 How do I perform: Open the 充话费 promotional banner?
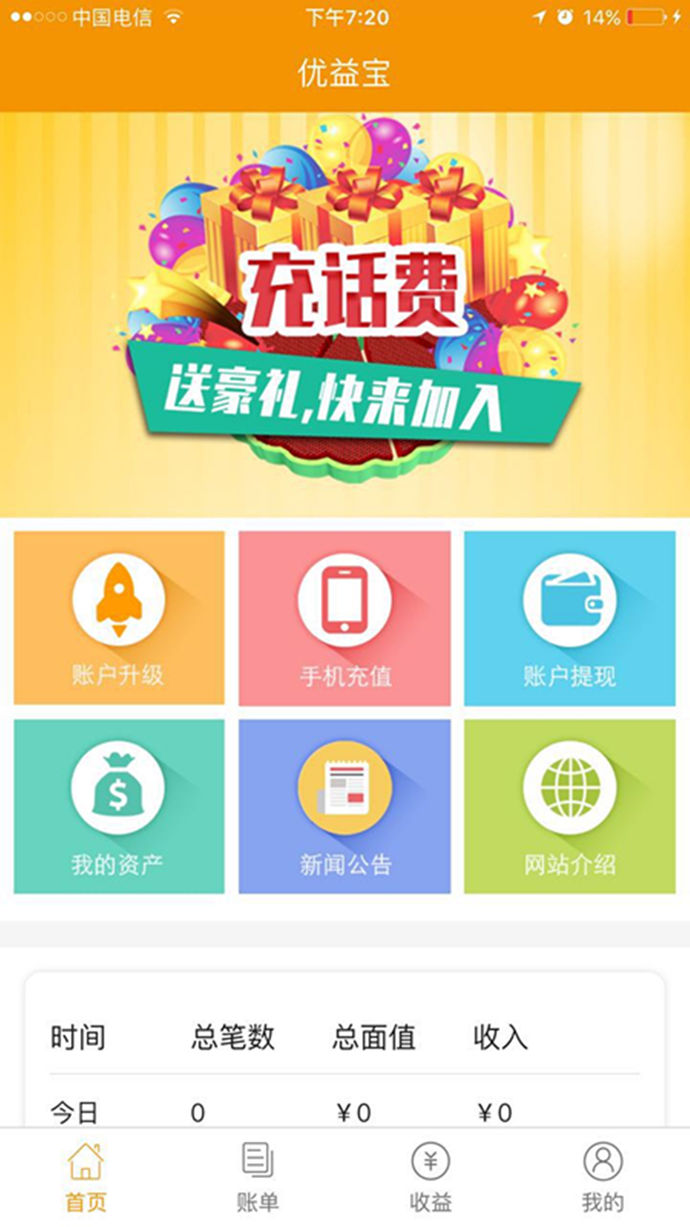coord(345,315)
